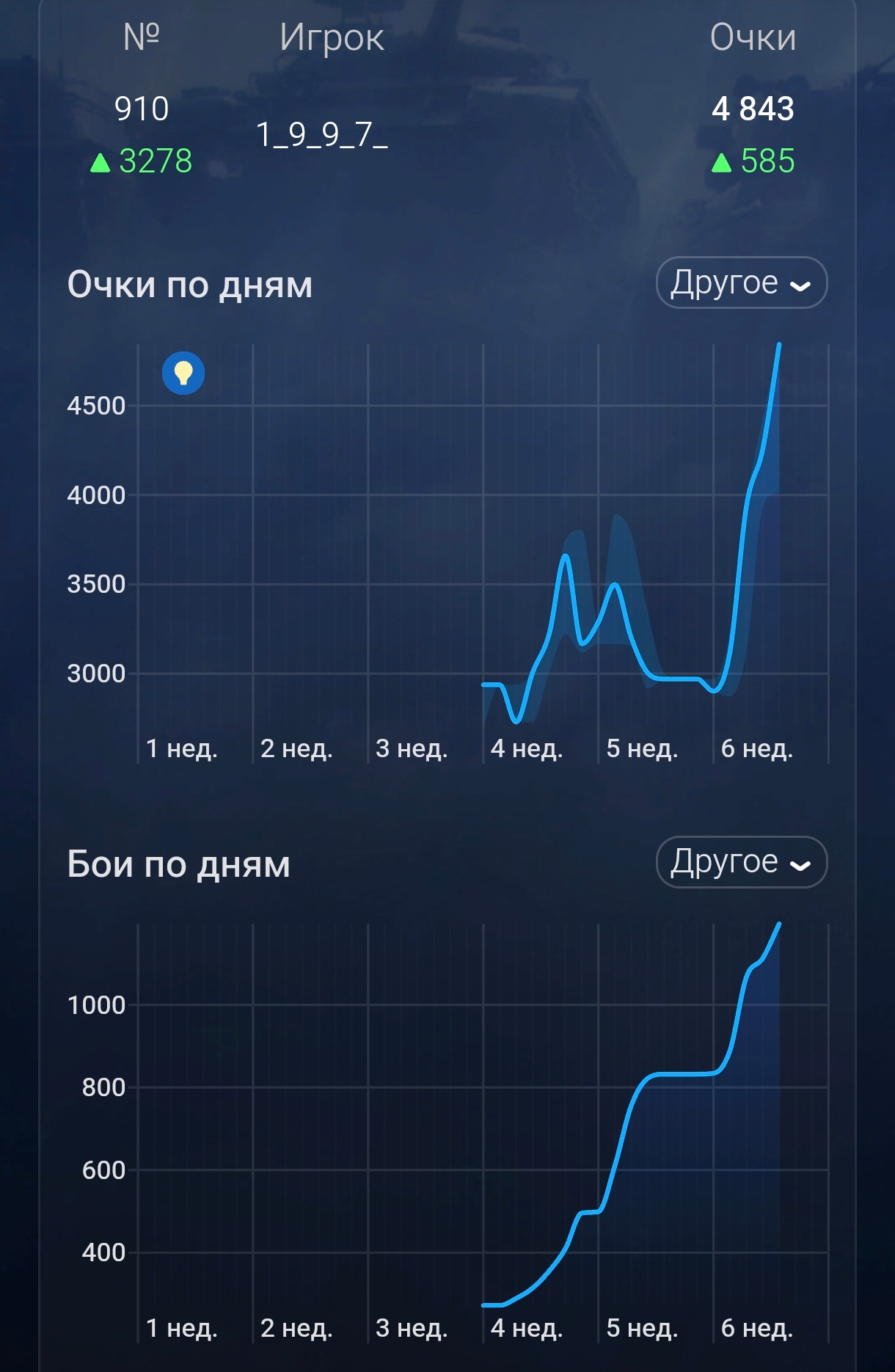Open the Другое dropdown for Бои по дням
The height and width of the screenshot is (1372, 895).
[x=741, y=862]
